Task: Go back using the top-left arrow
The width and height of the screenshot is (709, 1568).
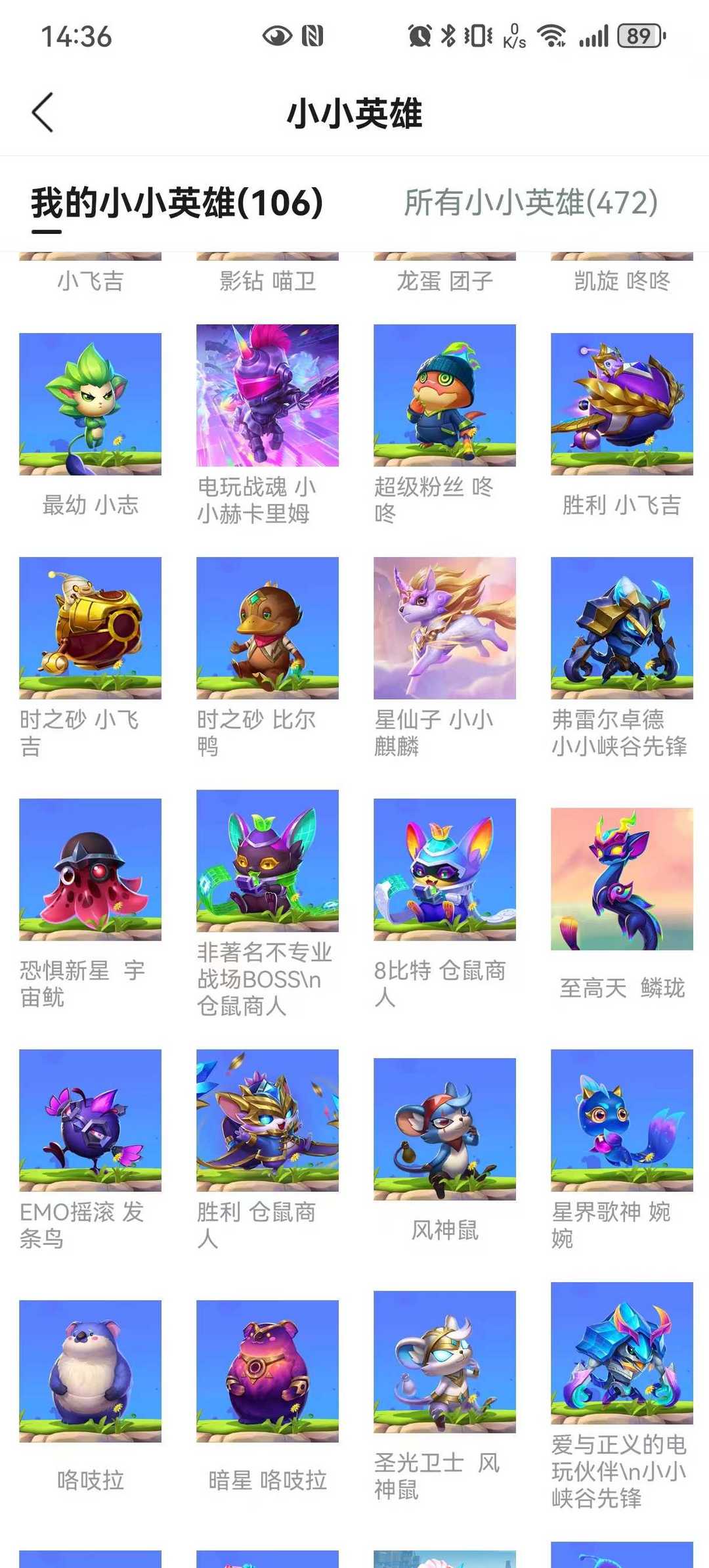Action: (43, 113)
